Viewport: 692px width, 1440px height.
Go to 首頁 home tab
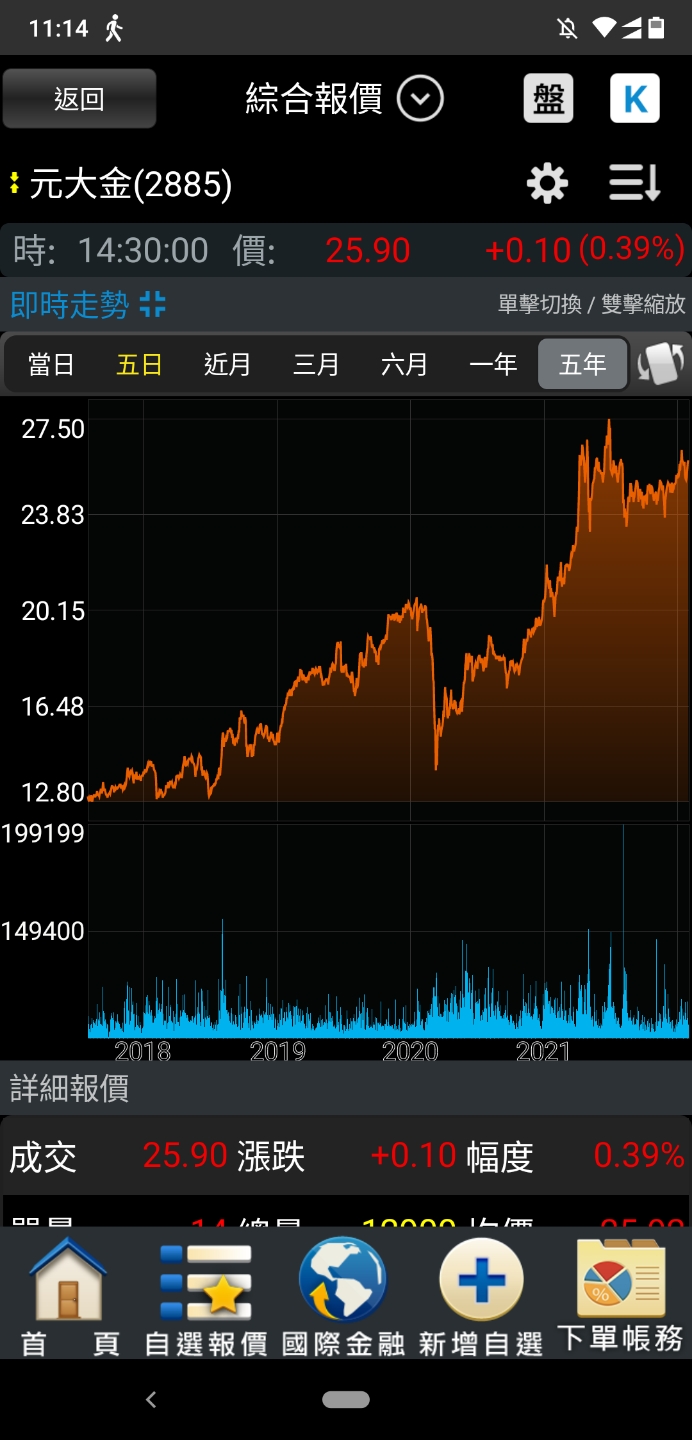(70, 1296)
